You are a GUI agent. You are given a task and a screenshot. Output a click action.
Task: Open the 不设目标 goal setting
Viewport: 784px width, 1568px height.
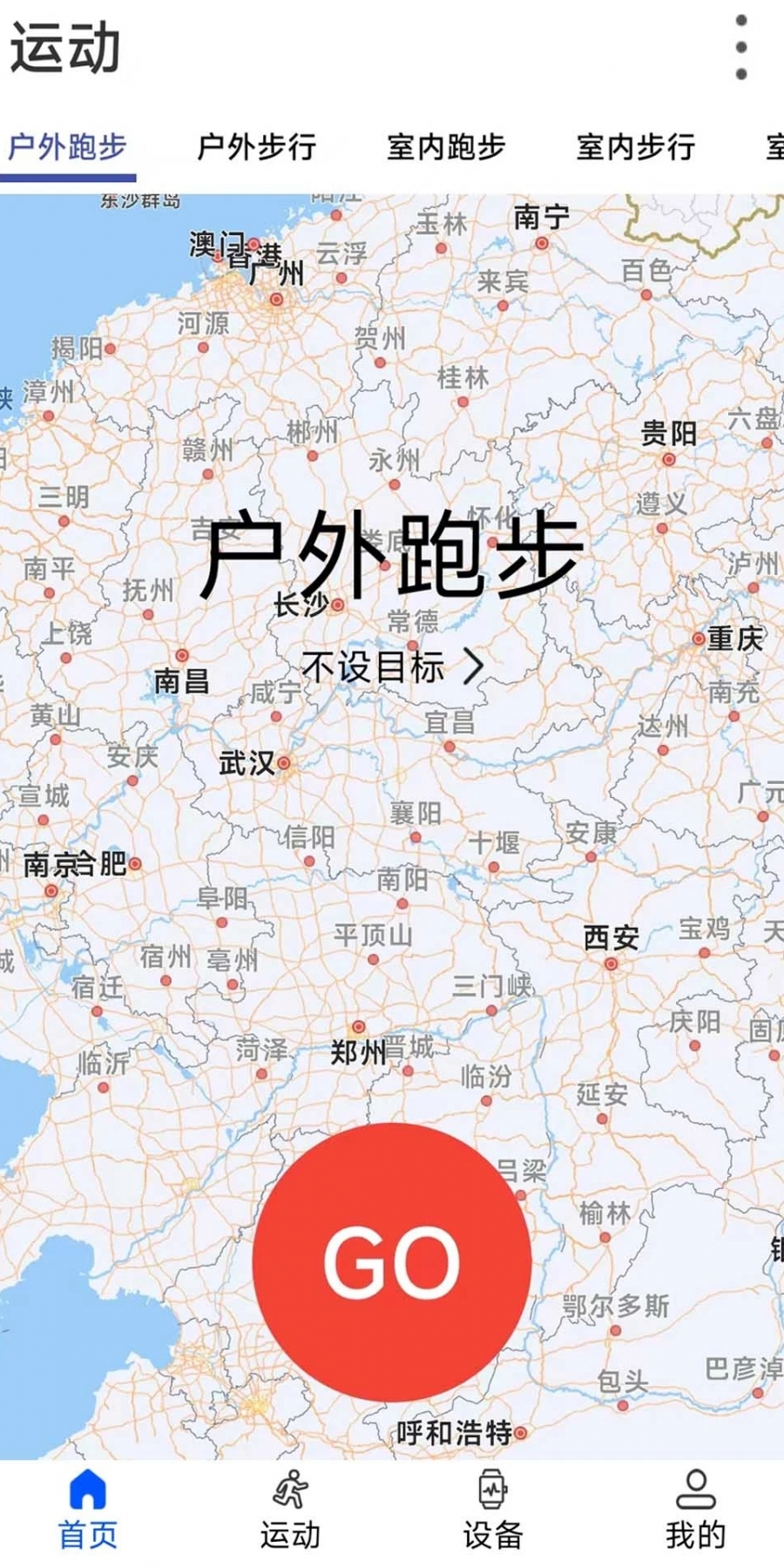pyautogui.click(x=392, y=667)
